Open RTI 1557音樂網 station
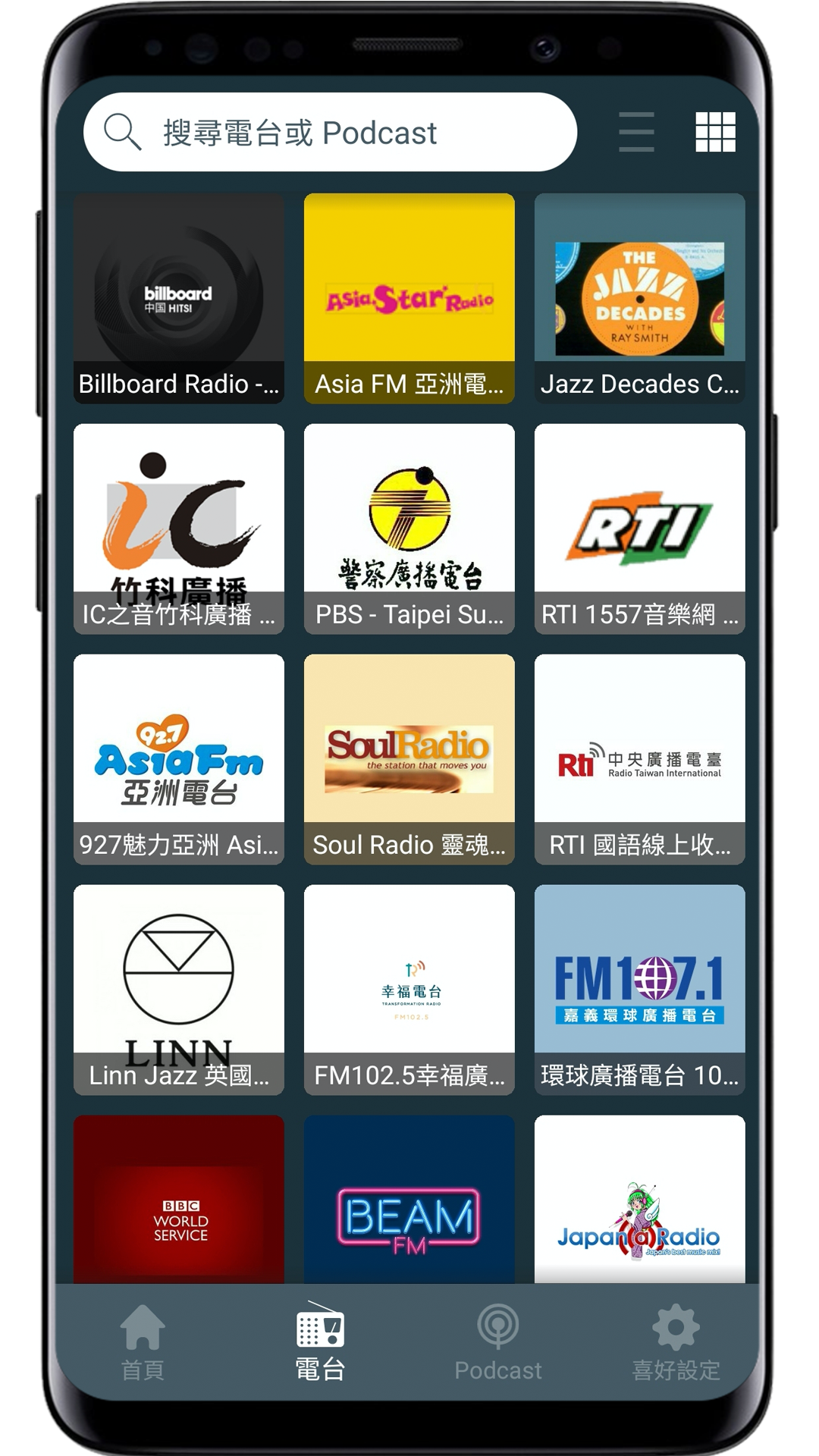Image resolution: width=819 pixels, height=1456 pixels. point(640,529)
